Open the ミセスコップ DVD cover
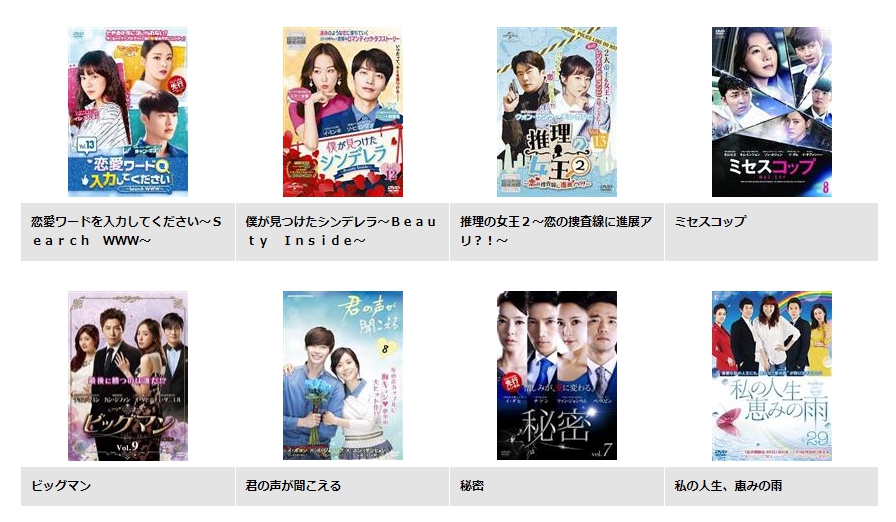 click(771, 112)
